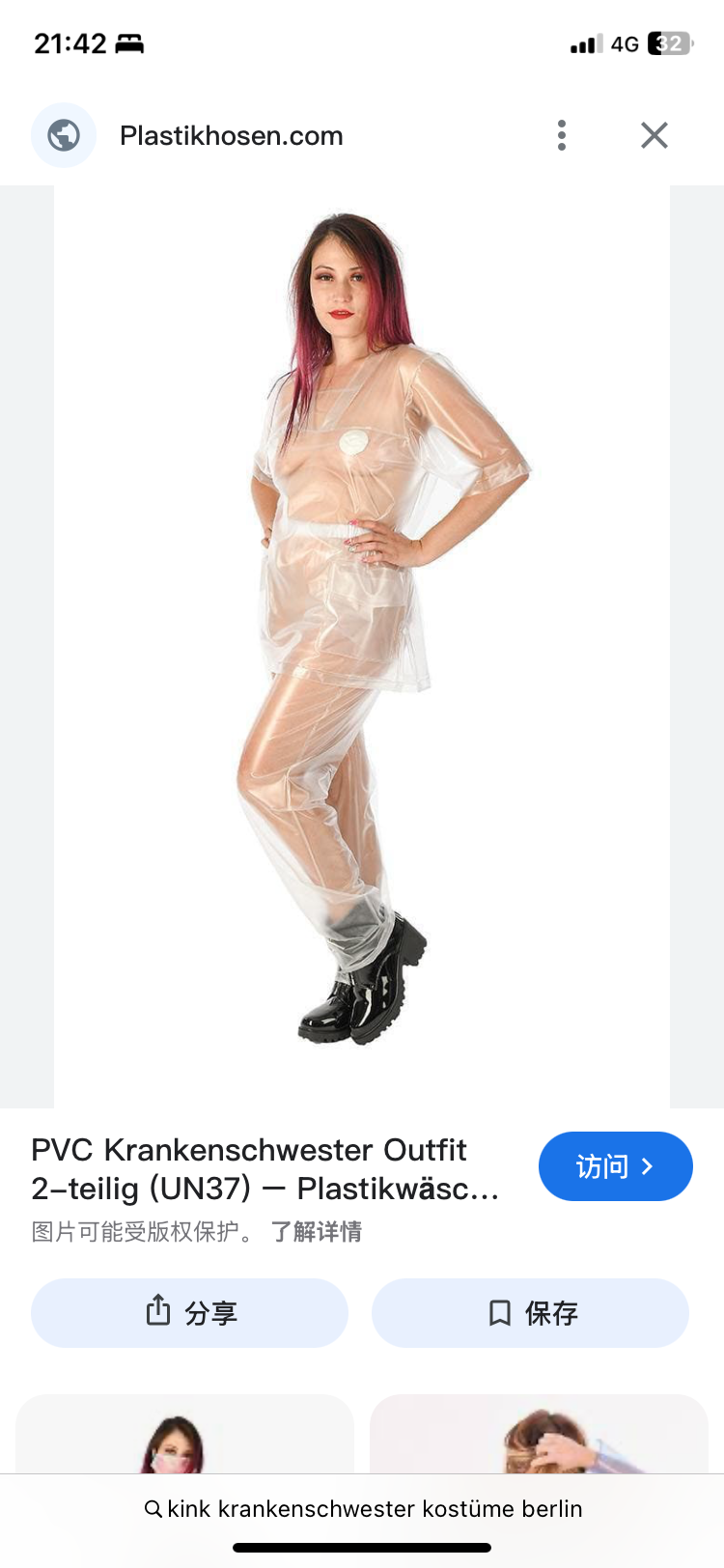This screenshot has height=1568, width=724.
Task: Open the main product image
Action: click(362, 647)
